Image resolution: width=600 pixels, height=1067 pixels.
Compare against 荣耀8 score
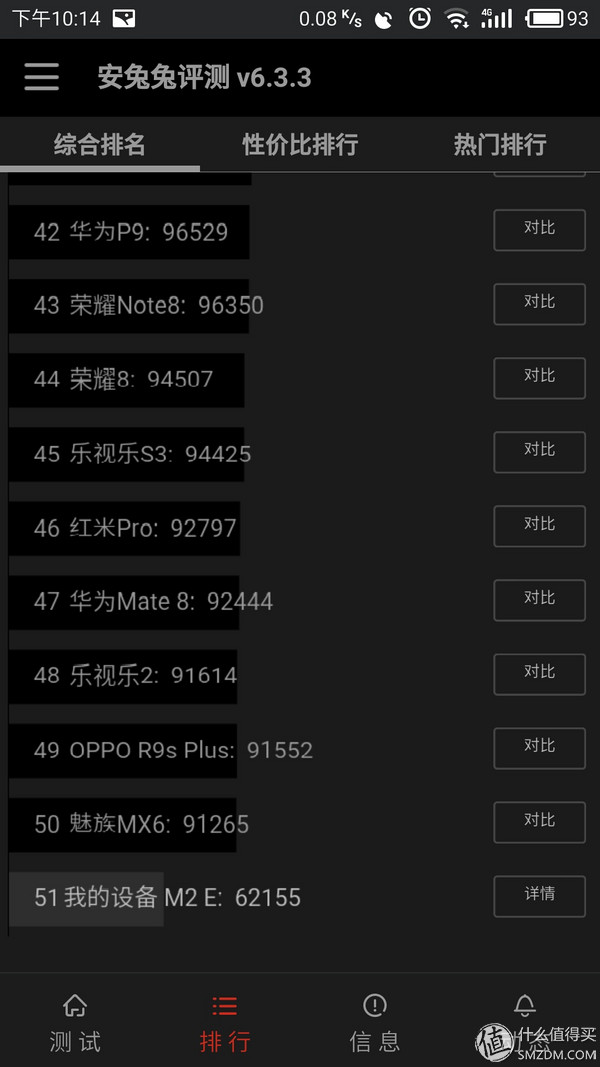[539, 378]
